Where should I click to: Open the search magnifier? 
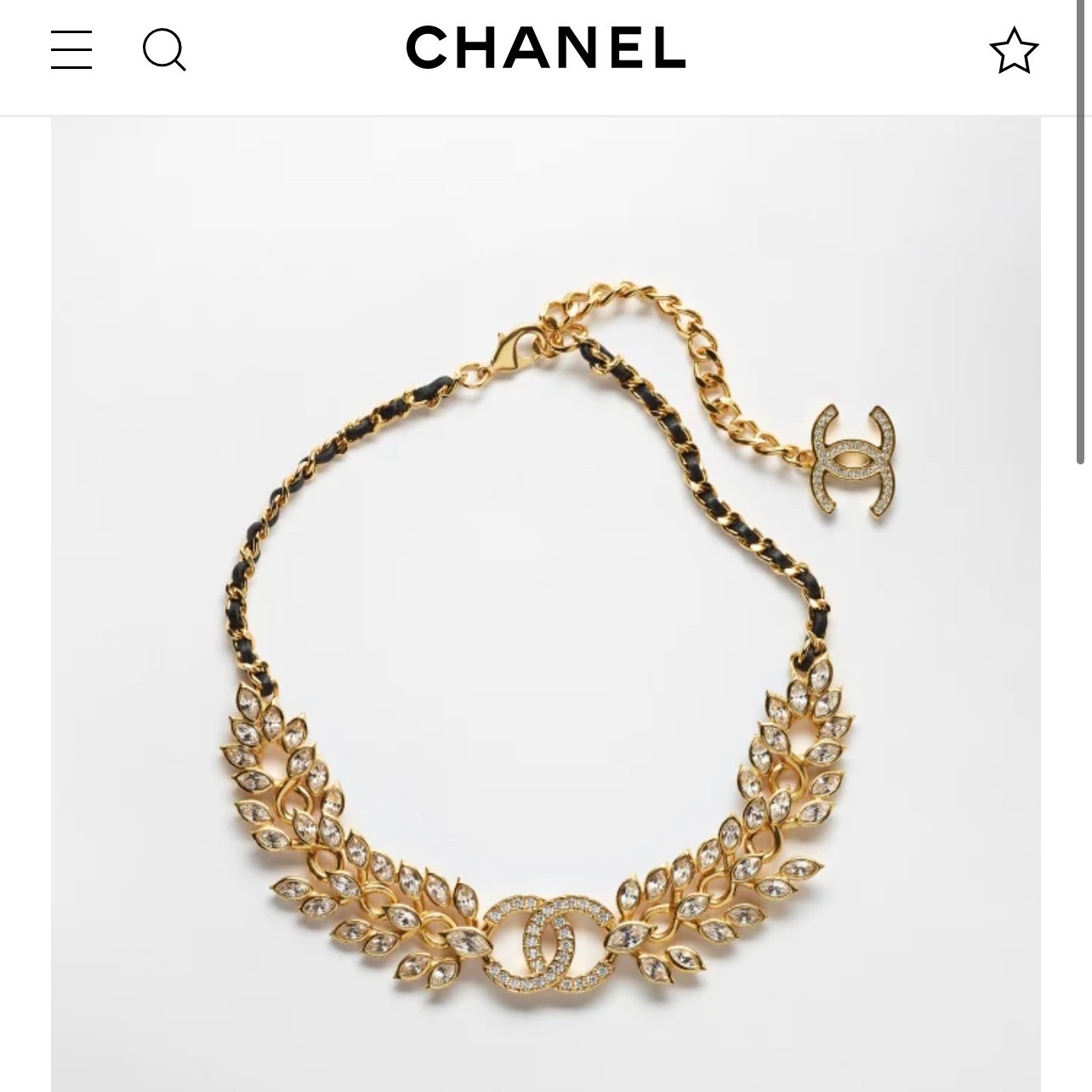click(x=164, y=49)
